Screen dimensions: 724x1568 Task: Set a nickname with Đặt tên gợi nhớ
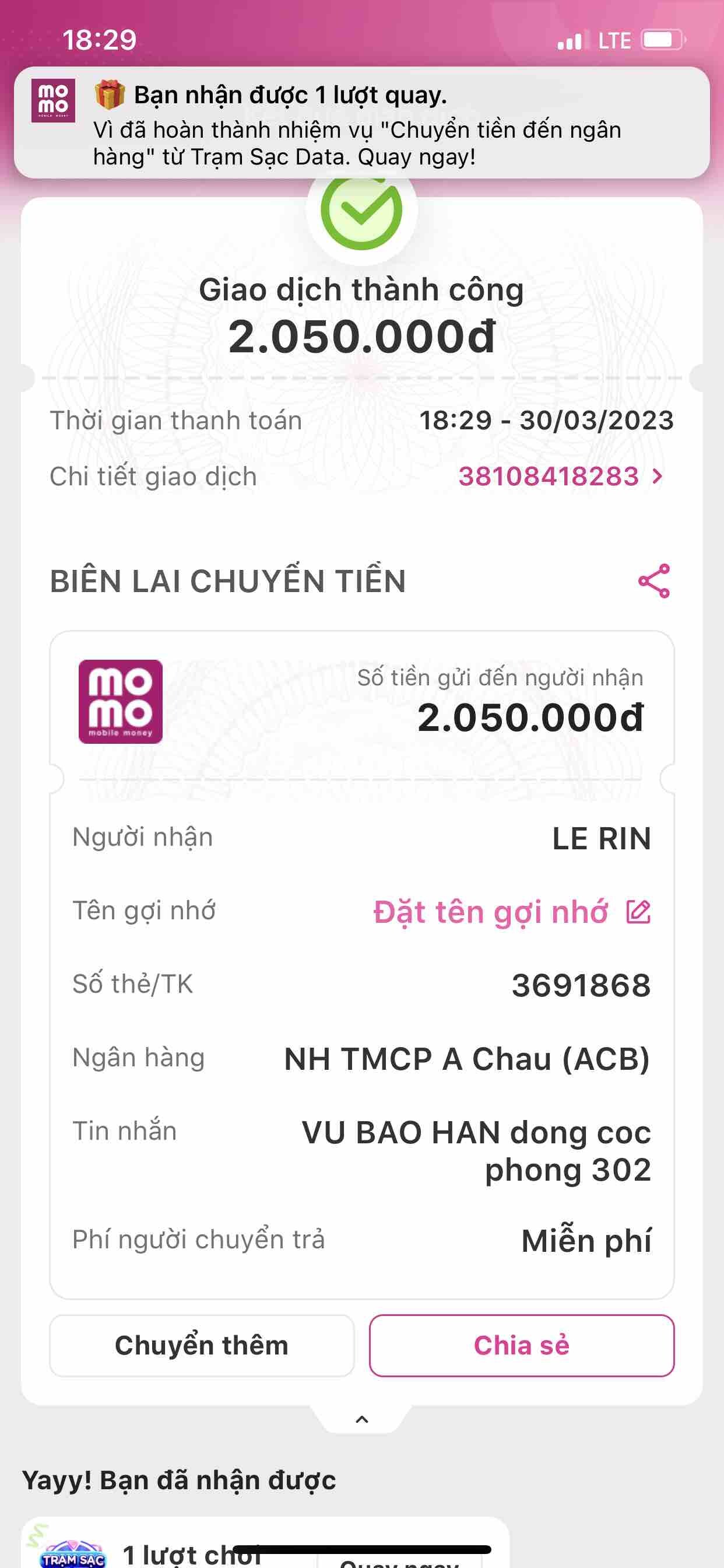point(511,912)
